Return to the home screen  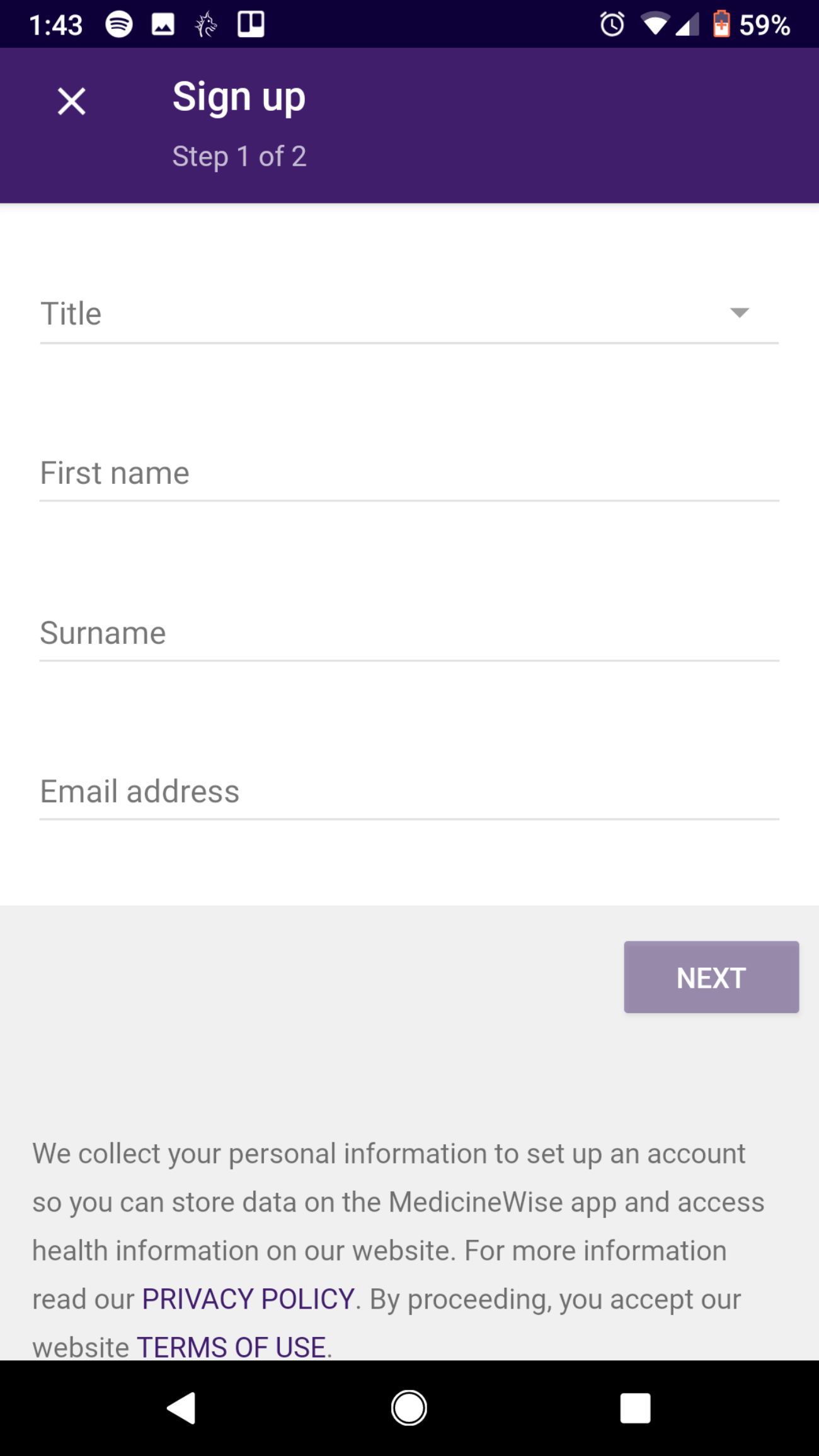pos(409,1407)
